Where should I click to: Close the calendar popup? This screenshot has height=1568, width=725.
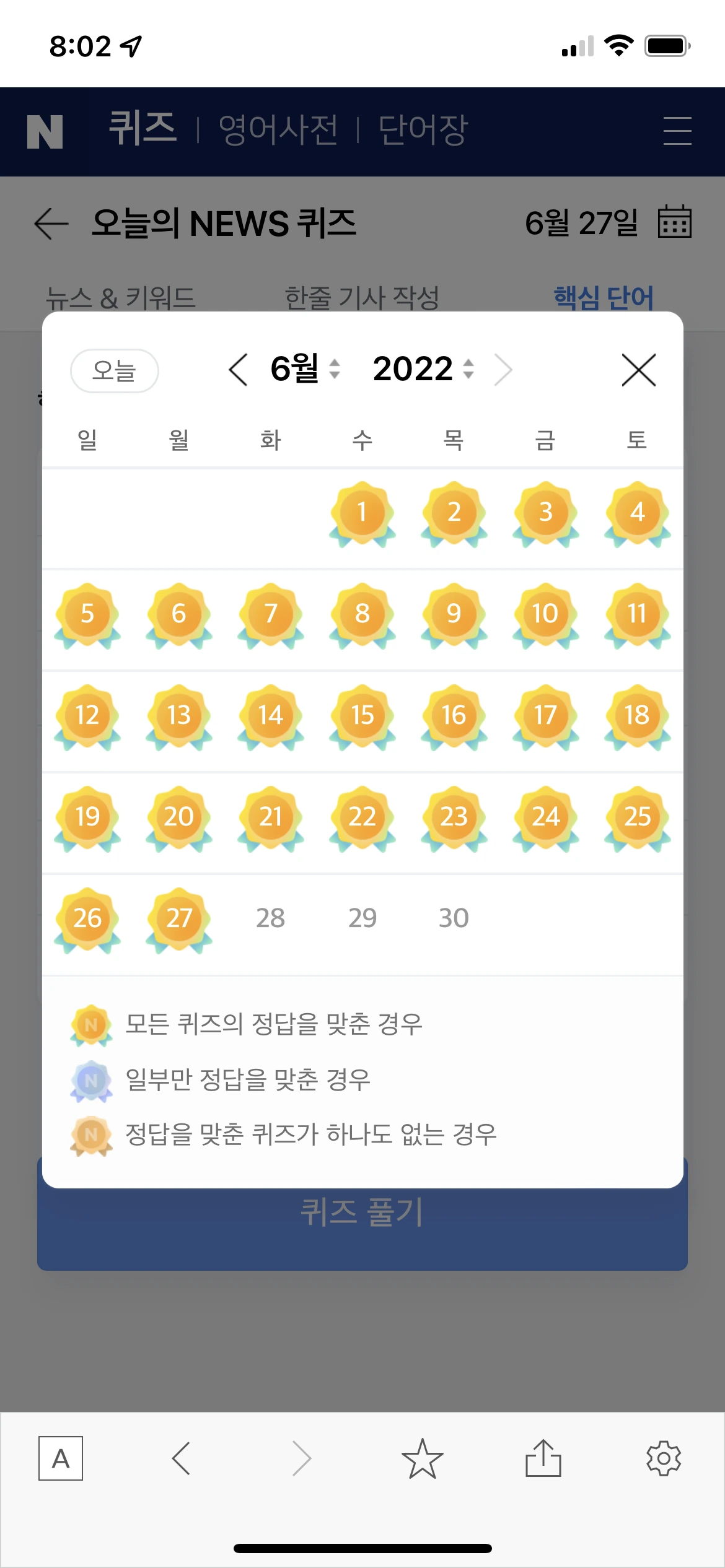click(x=638, y=370)
